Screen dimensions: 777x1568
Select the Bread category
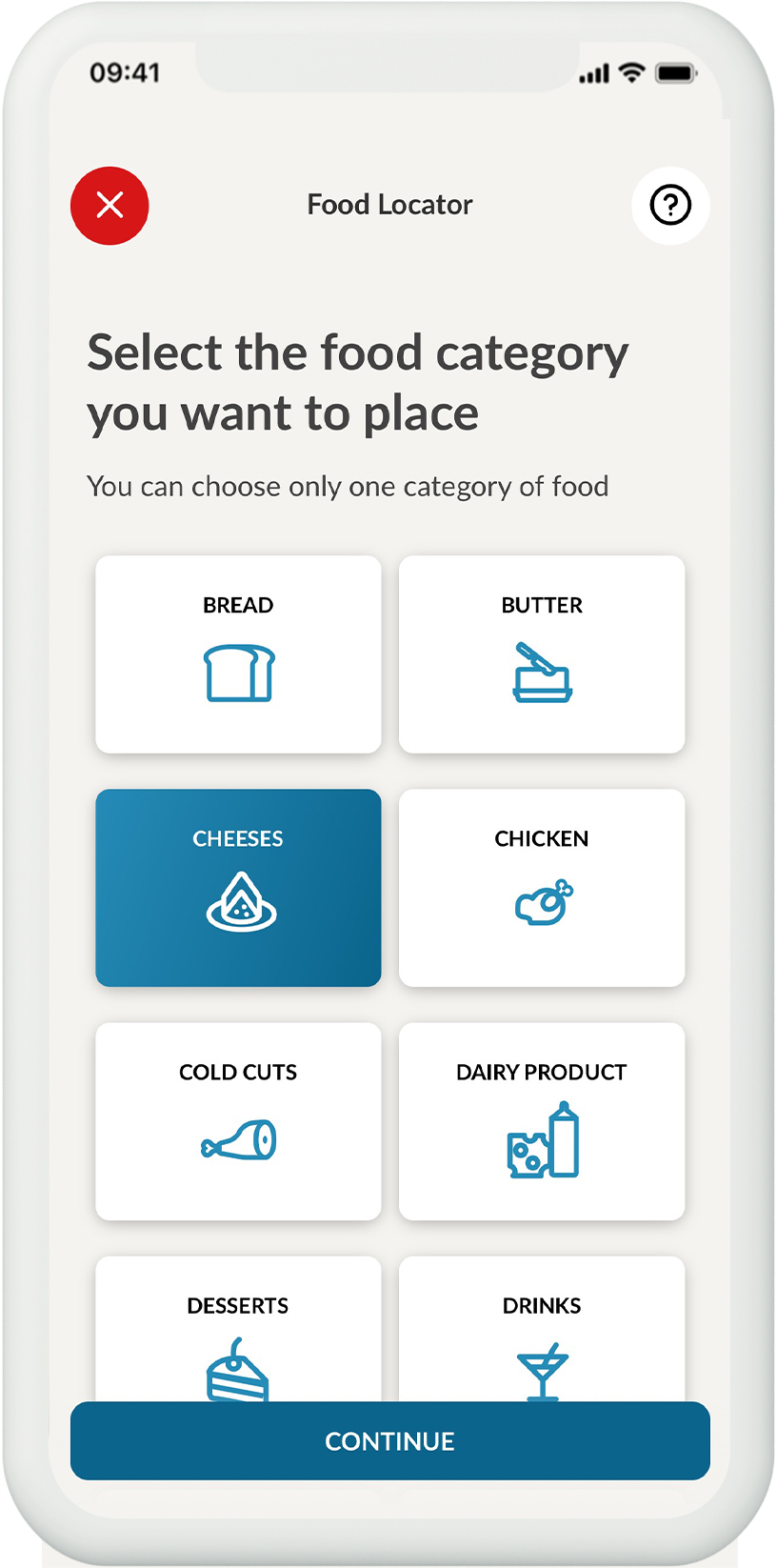click(x=238, y=654)
